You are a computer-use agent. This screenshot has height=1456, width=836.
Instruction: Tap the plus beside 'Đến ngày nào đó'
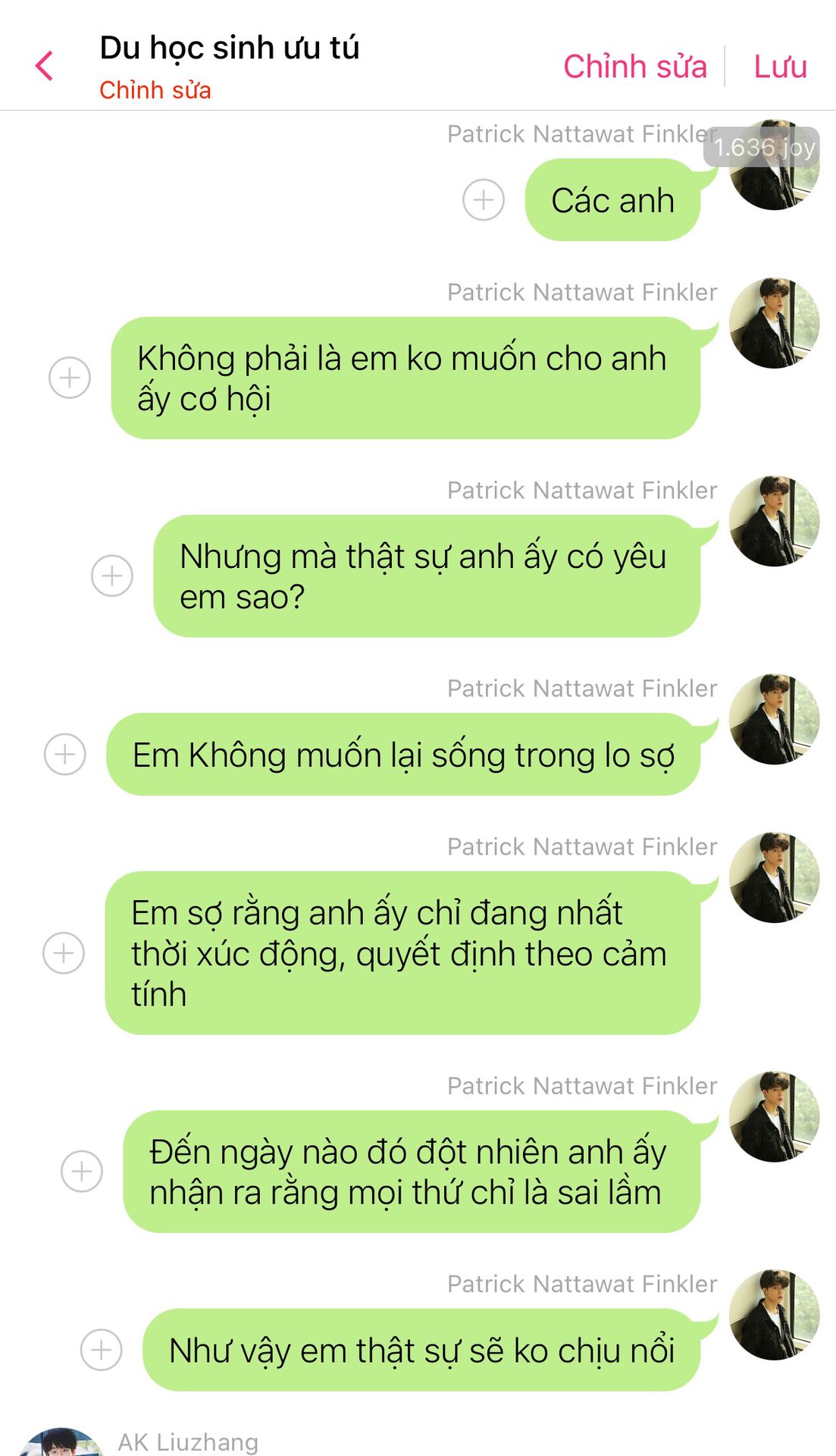click(x=82, y=1172)
